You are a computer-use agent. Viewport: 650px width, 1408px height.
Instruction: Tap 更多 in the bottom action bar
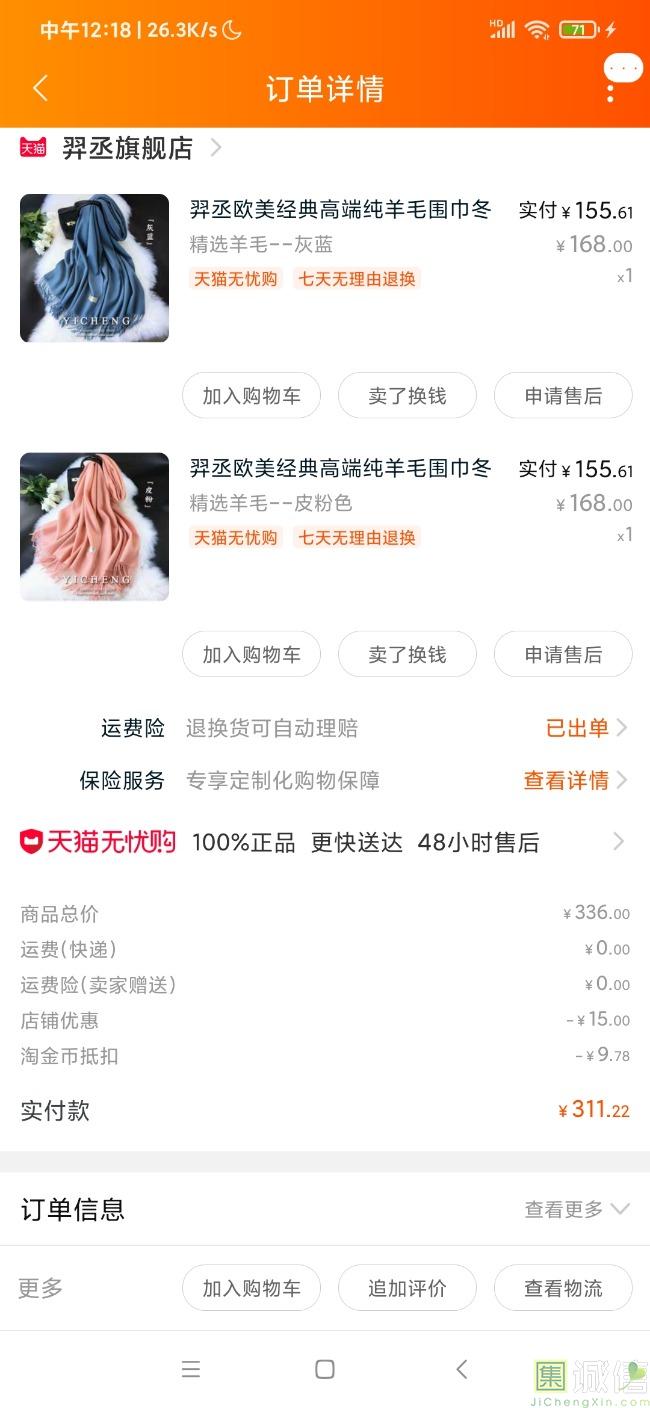(41, 1288)
